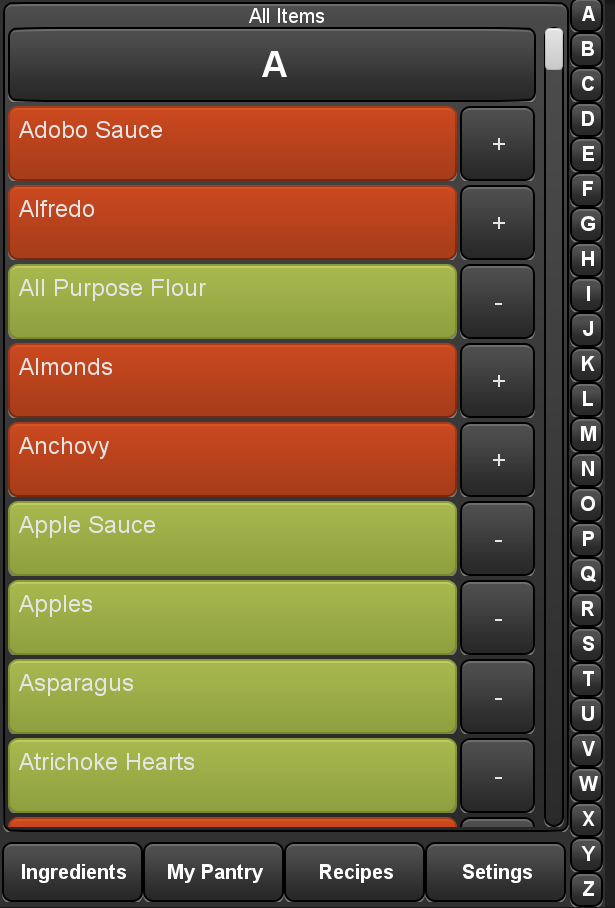This screenshot has height=908, width=615.
Task: Select the Almonds item row
Action: 232,381
